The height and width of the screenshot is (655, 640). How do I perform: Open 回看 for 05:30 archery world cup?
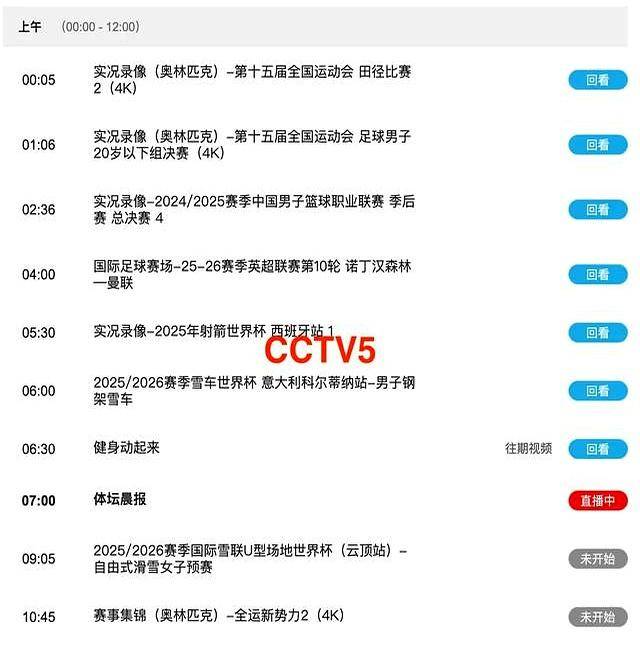(597, 332)
